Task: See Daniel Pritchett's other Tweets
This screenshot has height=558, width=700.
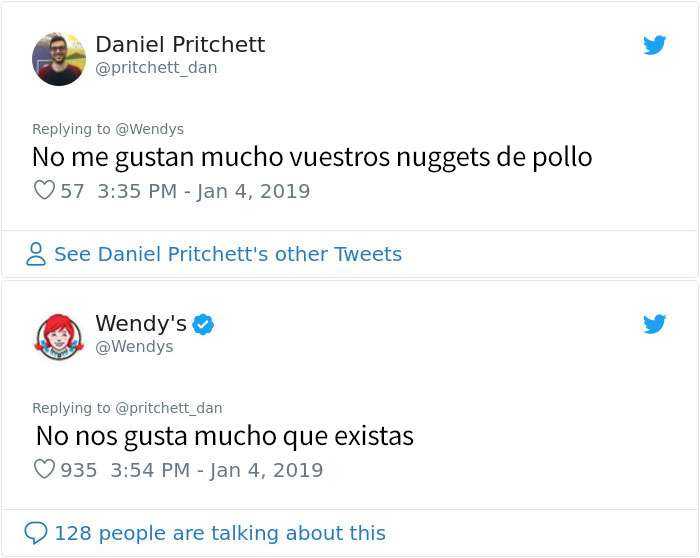Action: click(x=227, y=254)
